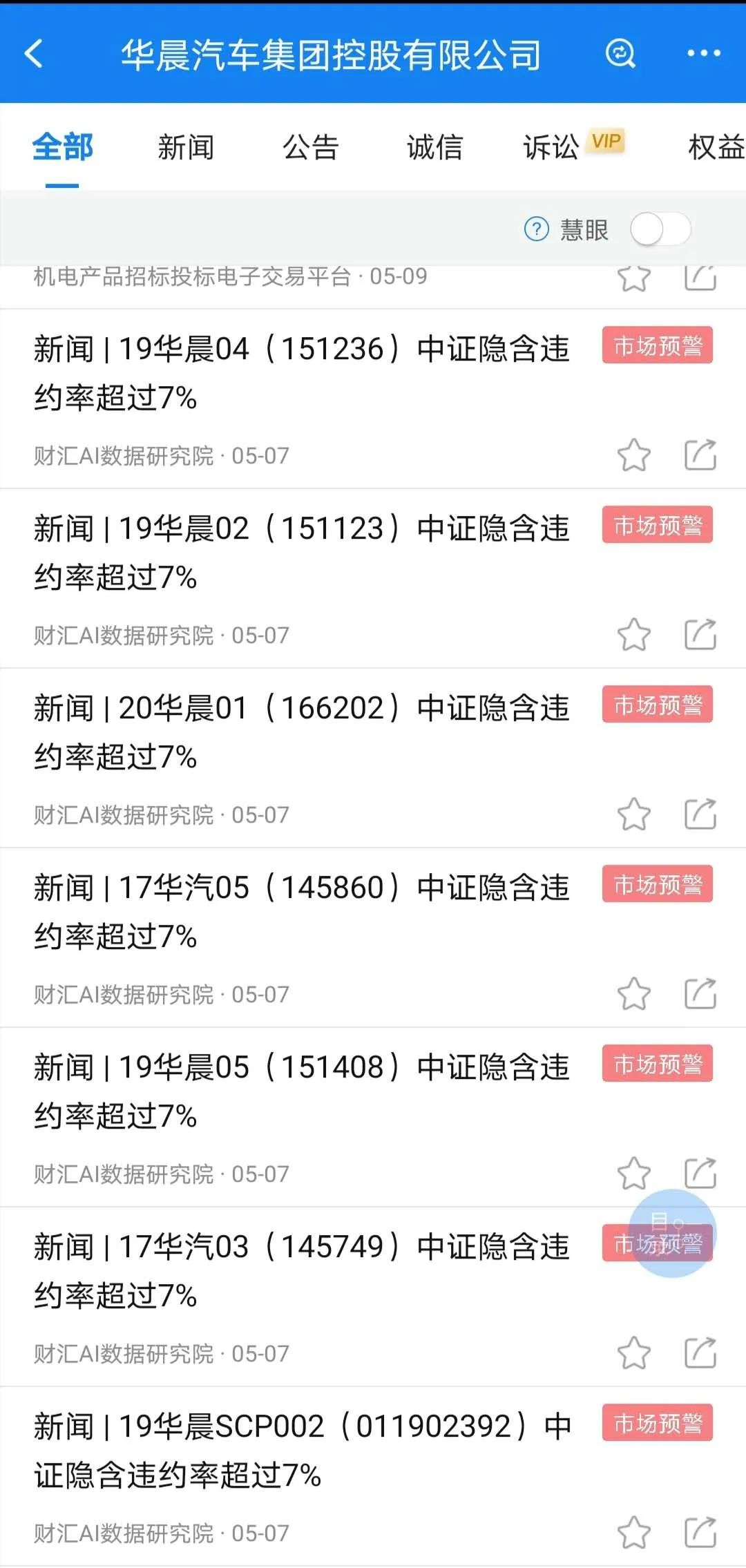Screen dimensions: 746x1568
Task: Open the 20华晨01（166202）news item
Action: point(302,732)
